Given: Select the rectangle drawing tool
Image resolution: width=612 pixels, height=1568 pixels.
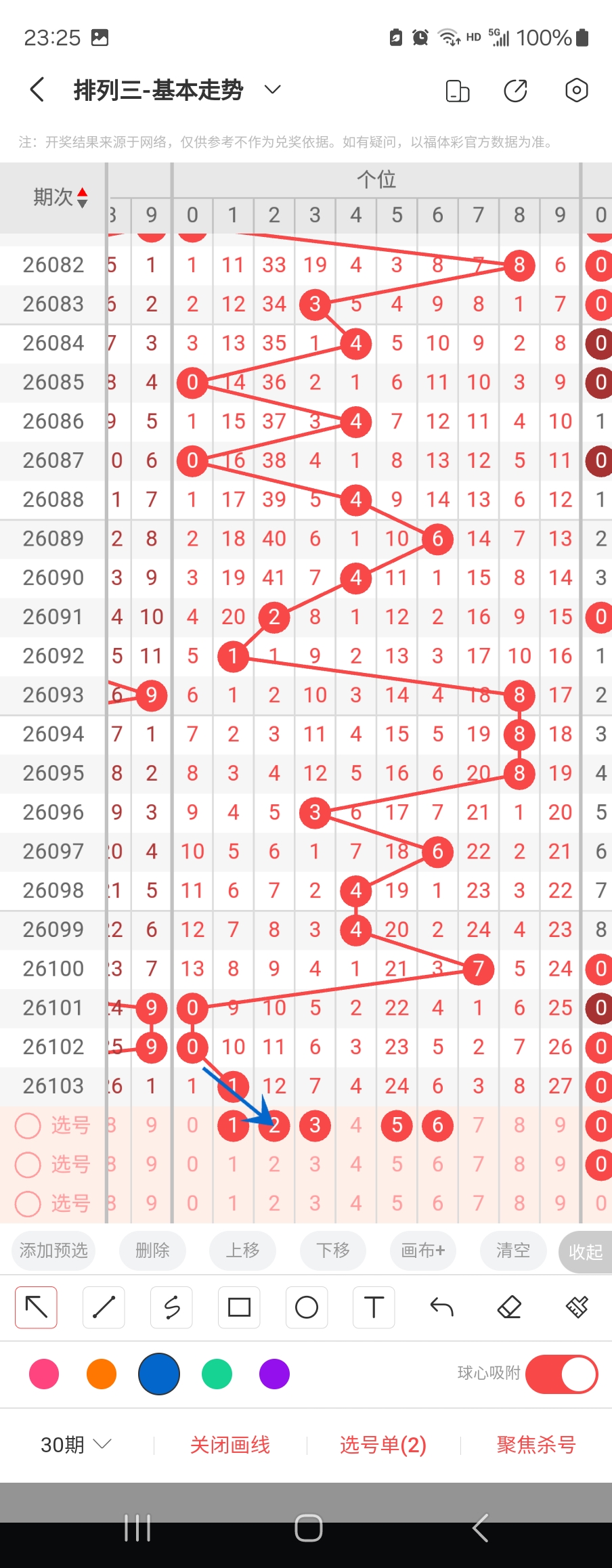Looking at the screenshot, I should 239,1307.
